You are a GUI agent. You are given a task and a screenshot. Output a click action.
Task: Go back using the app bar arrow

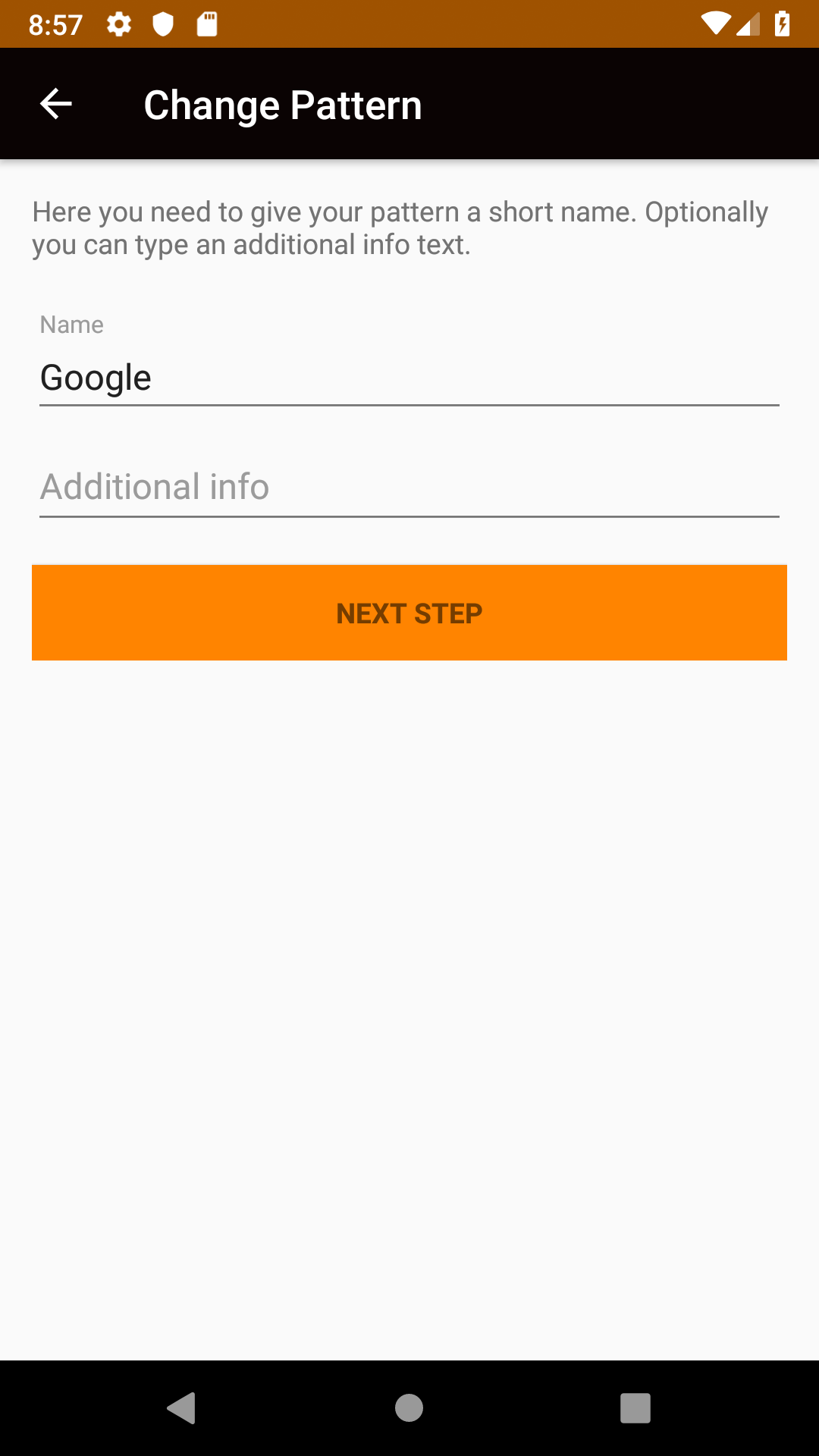(55, 104)
